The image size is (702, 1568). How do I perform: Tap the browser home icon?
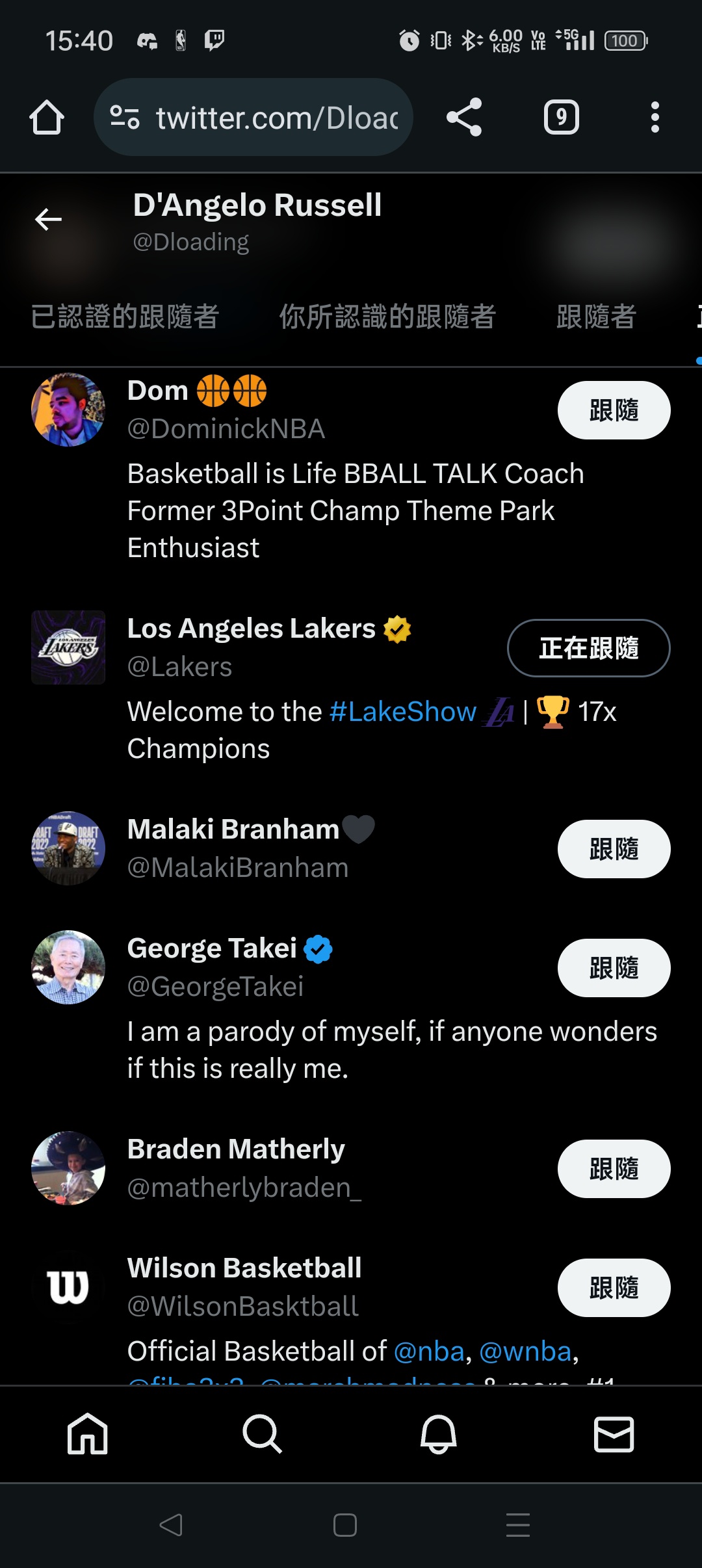(x=47, y=118)
